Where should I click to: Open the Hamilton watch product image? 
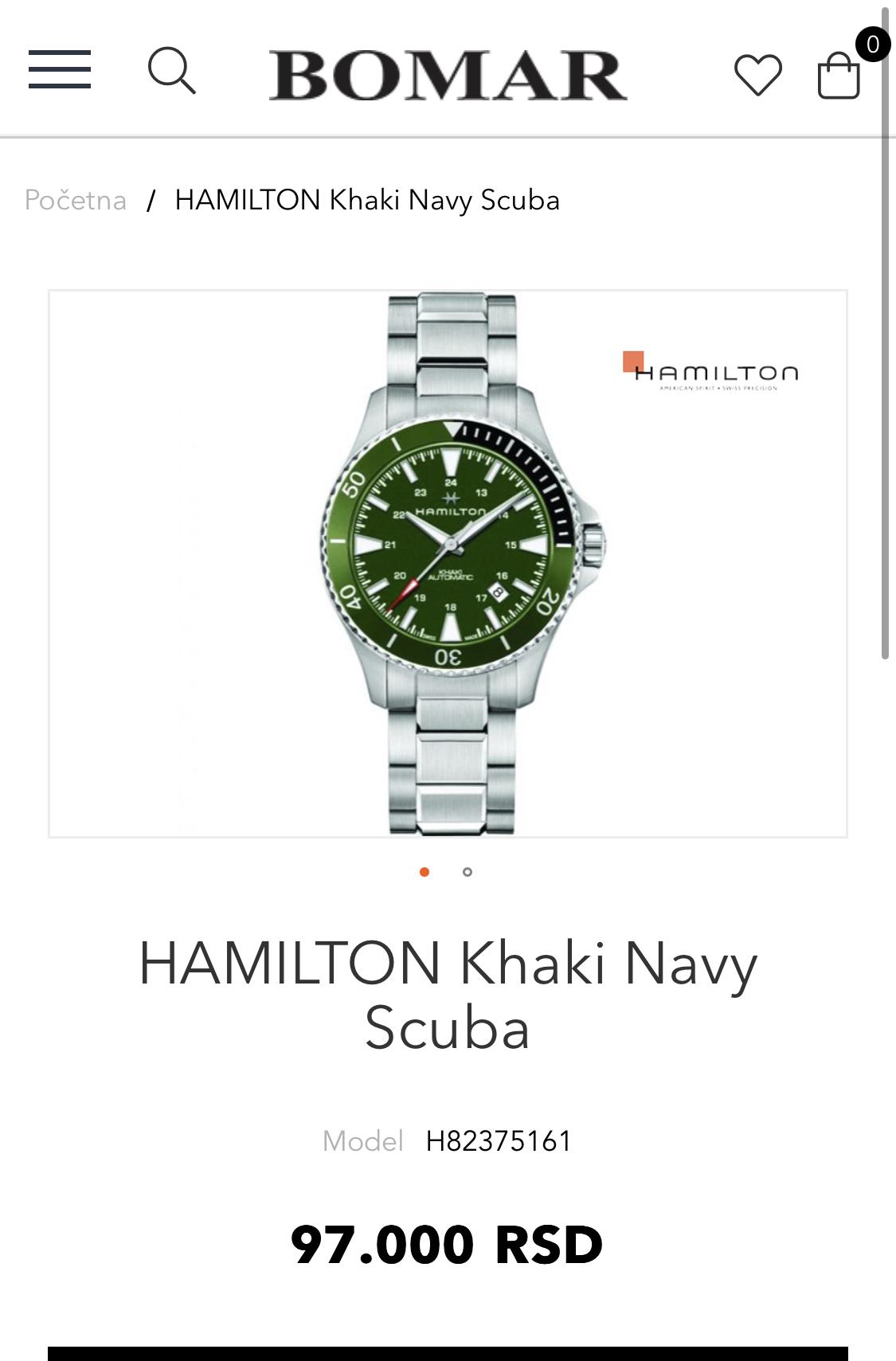[x=448, y=563]
